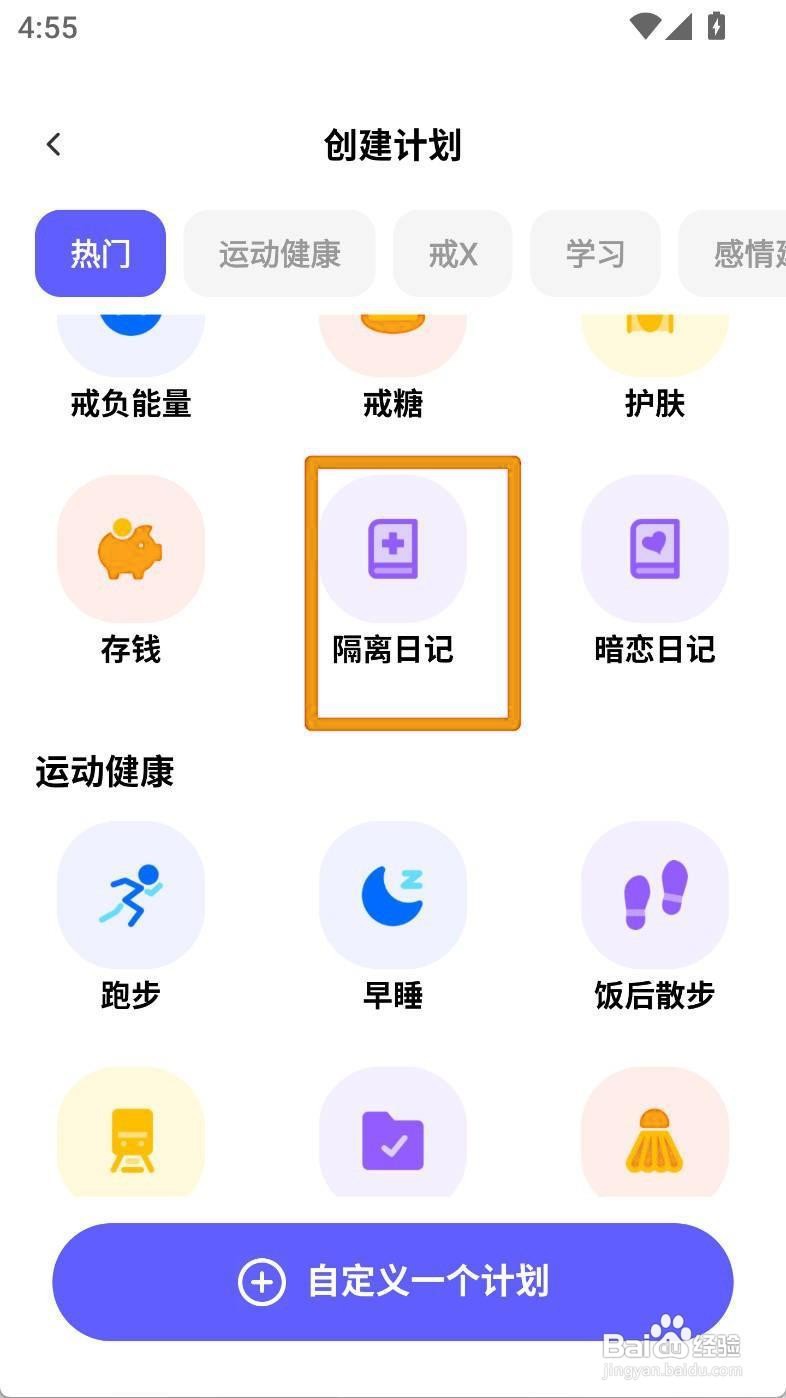Select the 学习 category tab
Screen dimensions: 786x1398
coord(595,254)
